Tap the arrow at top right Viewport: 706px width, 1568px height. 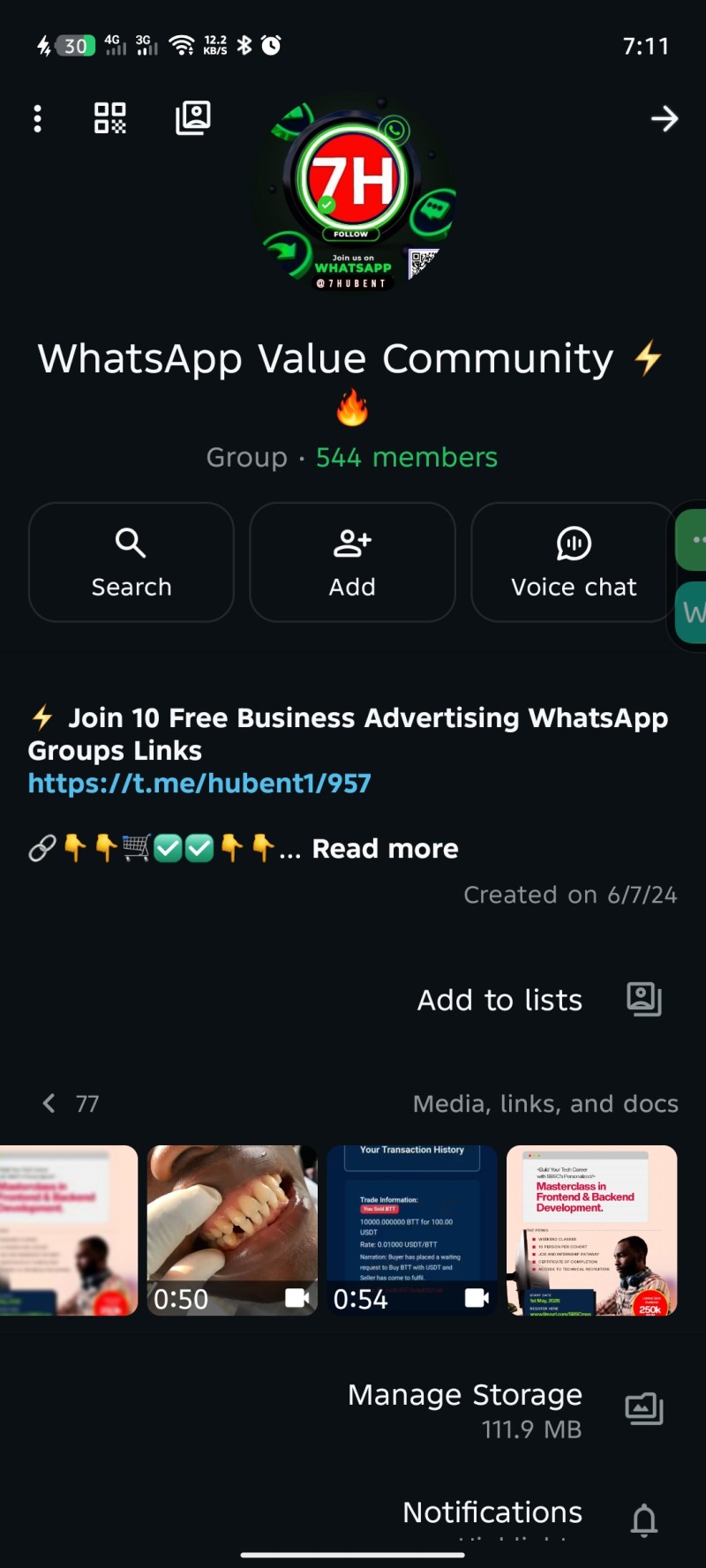coord(665,118)
